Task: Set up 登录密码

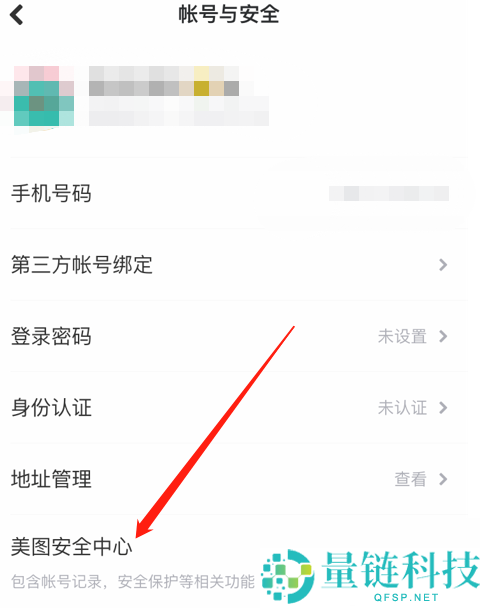Action: [x=240, y=336]
